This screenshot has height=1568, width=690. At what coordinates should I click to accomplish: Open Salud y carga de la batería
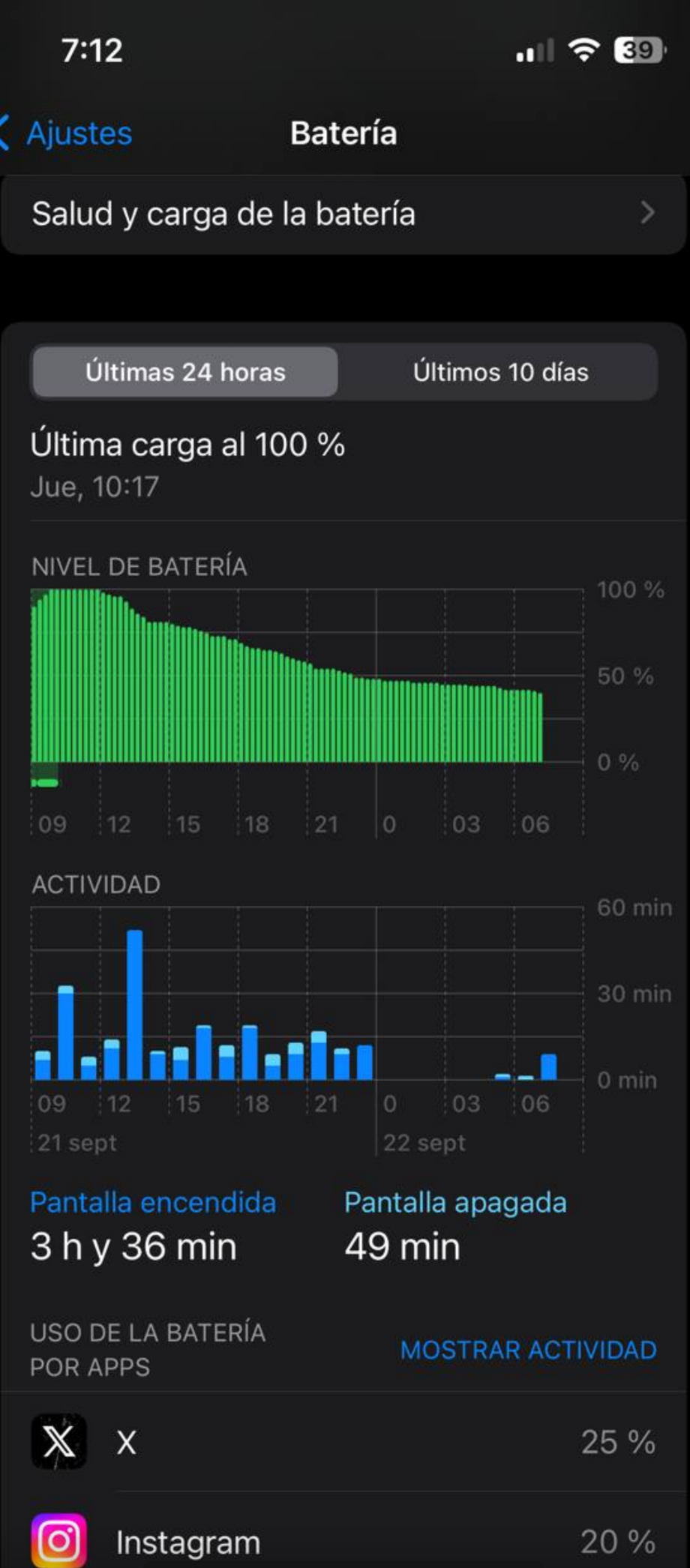[x=343, y=214]
